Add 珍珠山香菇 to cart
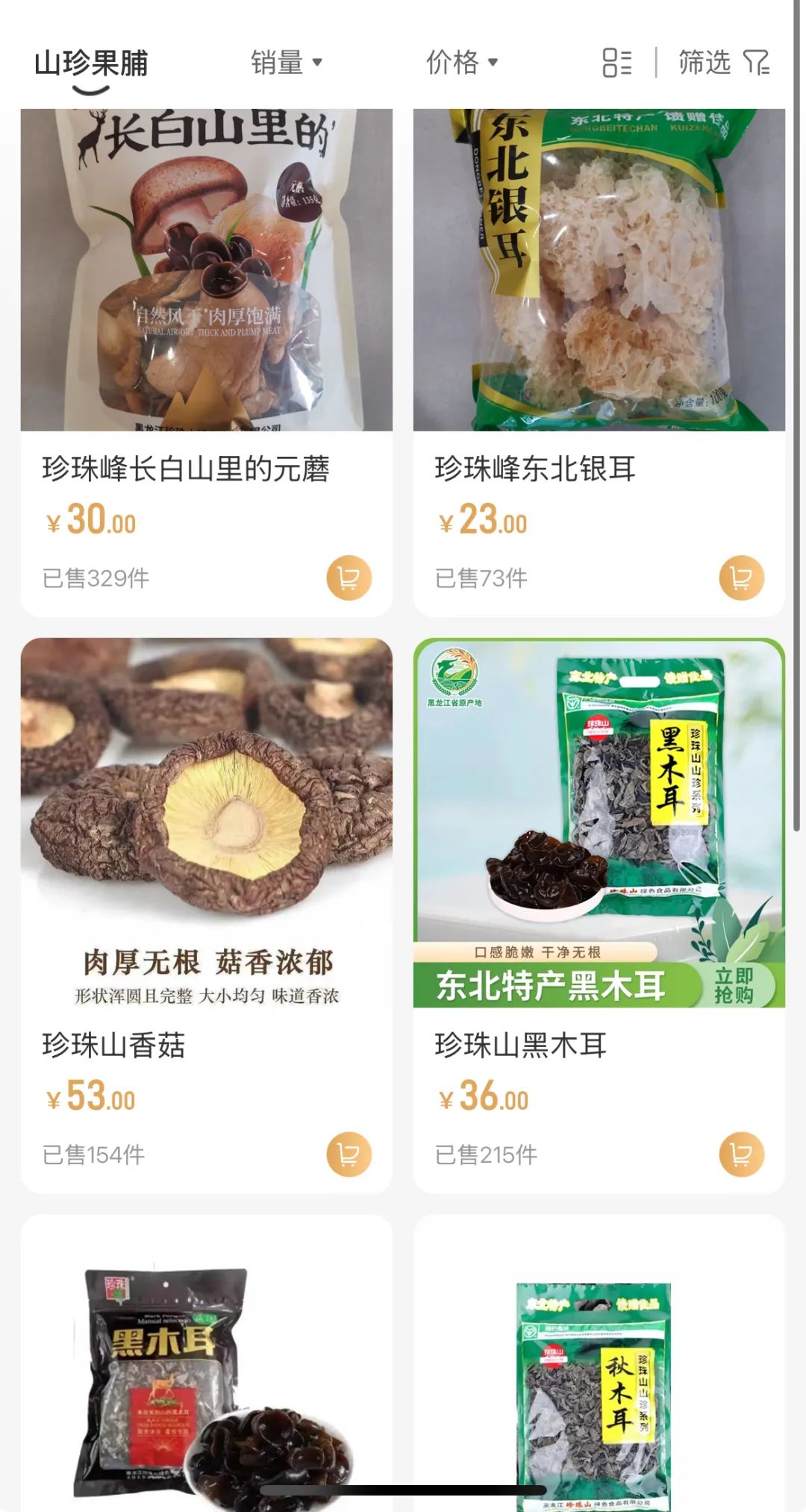The width and height of the screenshot is (806, 1512). tap(349, 1155)
